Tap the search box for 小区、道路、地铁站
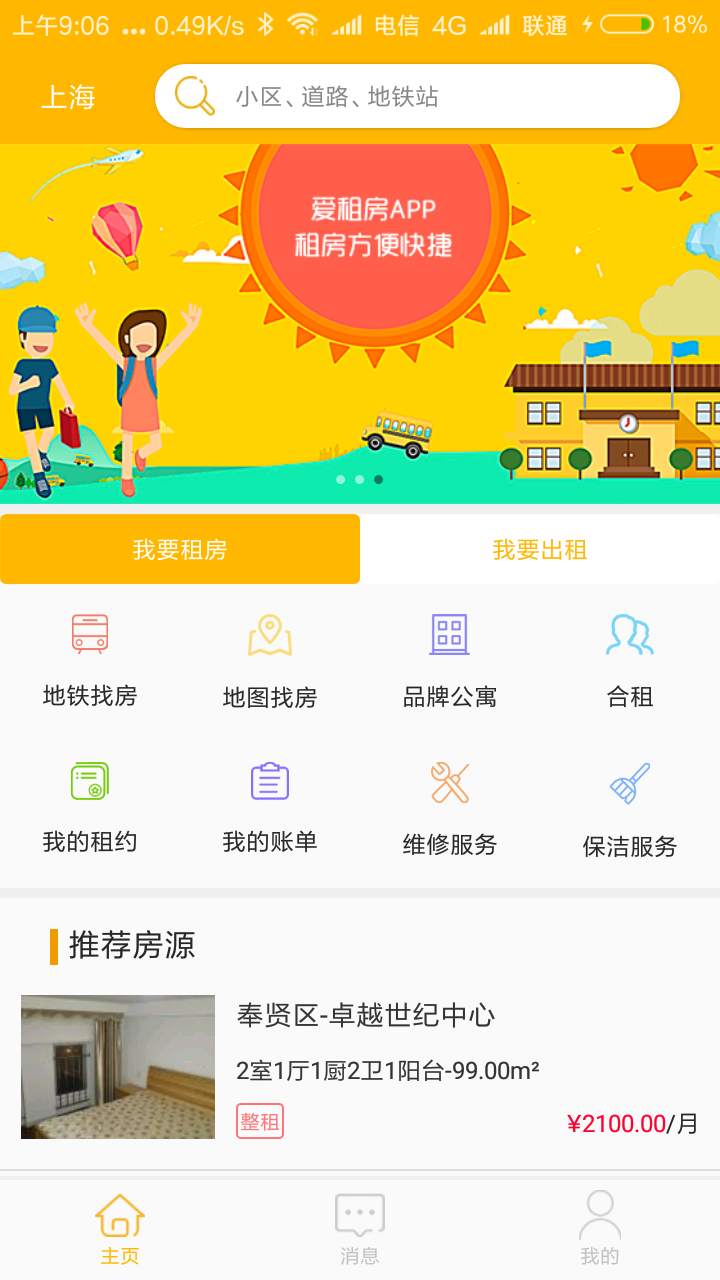 pos(417,97)
